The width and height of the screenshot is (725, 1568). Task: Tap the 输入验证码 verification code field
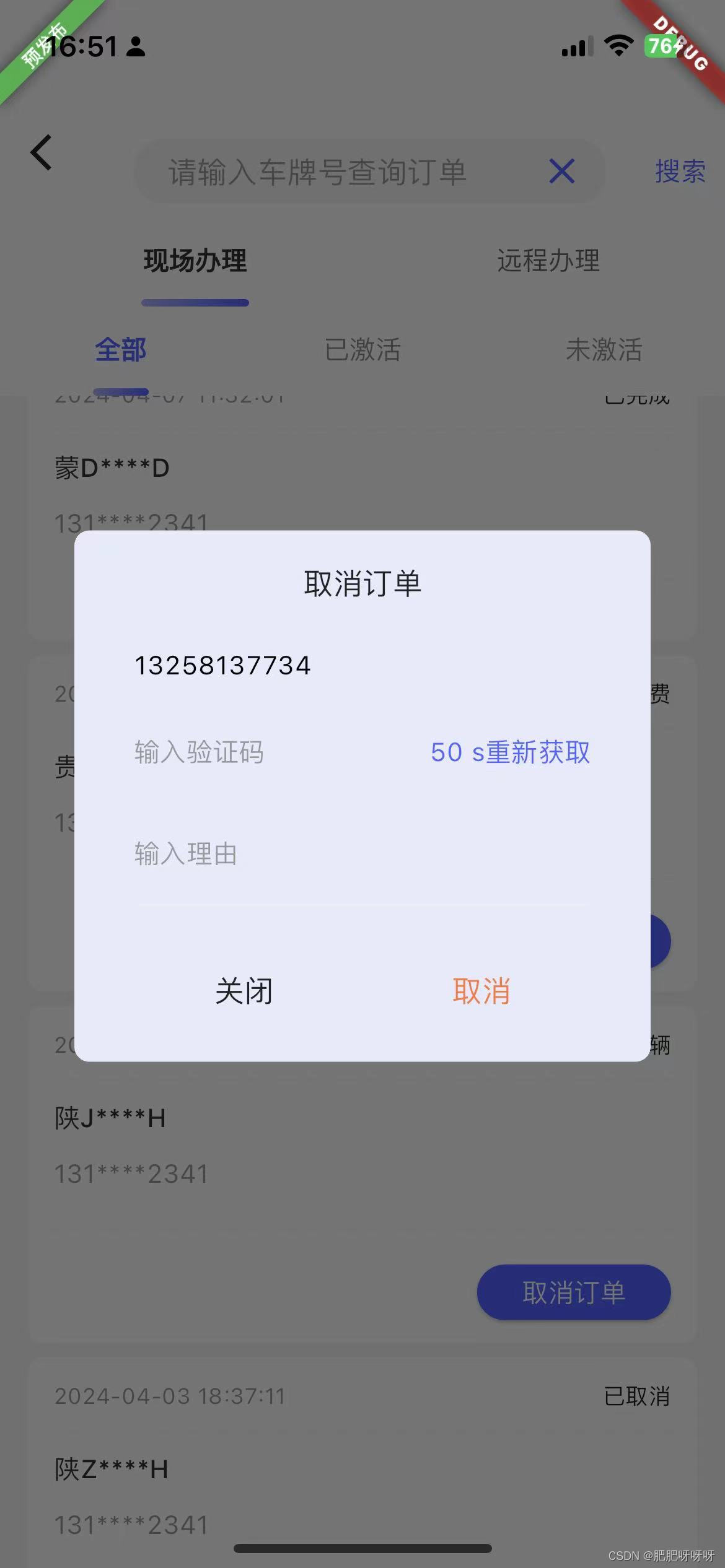point(273,752)
